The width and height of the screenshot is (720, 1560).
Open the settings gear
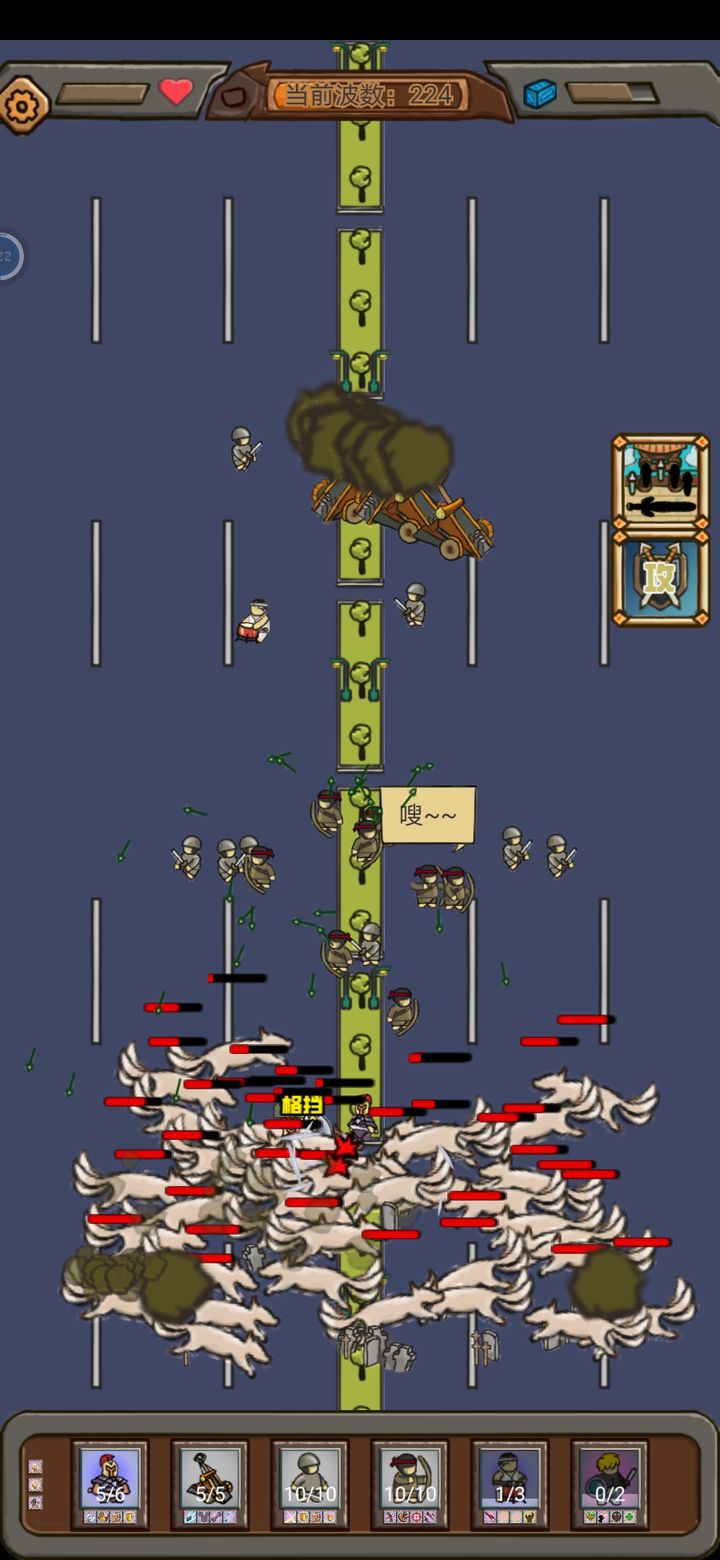(x=22, y=103)
